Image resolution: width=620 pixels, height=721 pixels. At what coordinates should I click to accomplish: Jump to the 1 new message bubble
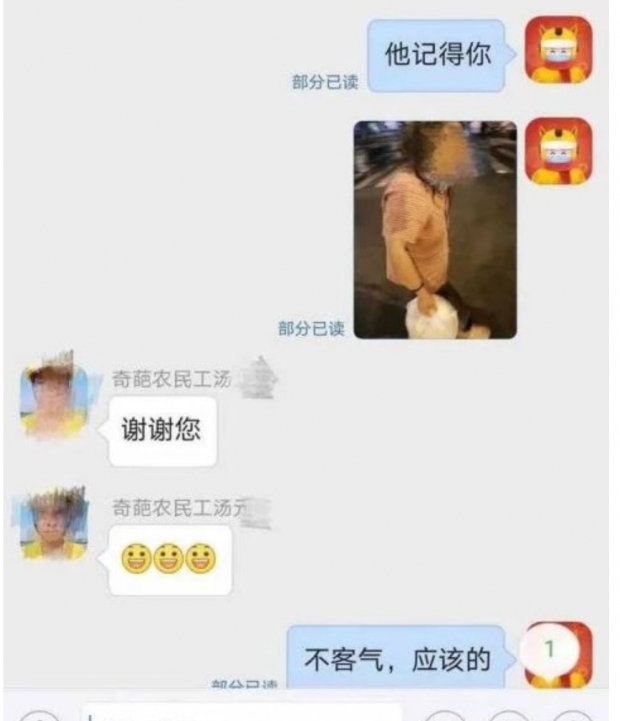coord(547,651)
